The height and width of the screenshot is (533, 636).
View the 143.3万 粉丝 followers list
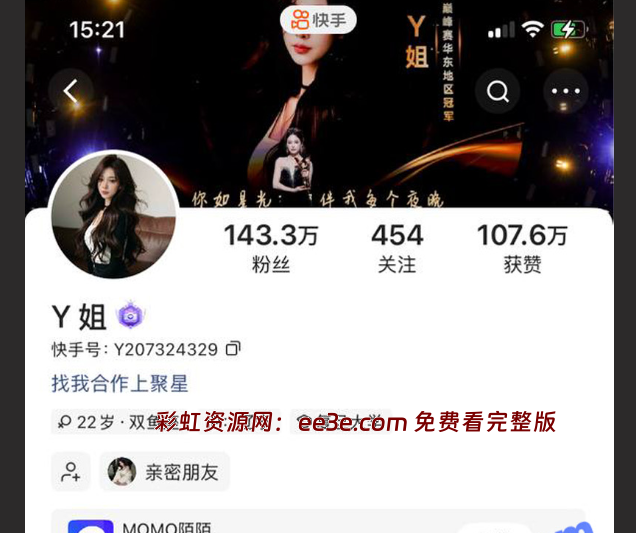(270, 247)
